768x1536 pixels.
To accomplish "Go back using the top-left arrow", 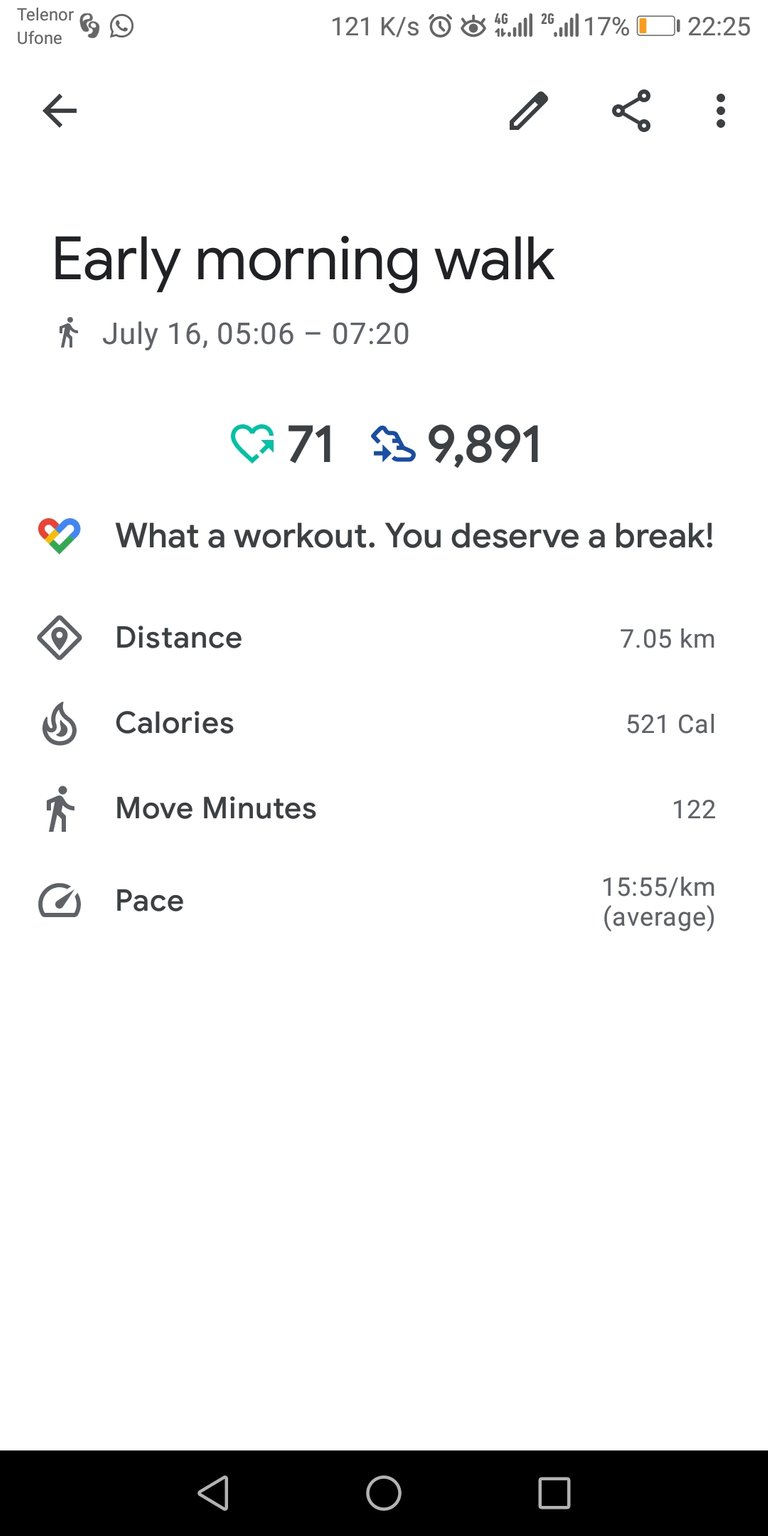I will [x=59, y=111].
